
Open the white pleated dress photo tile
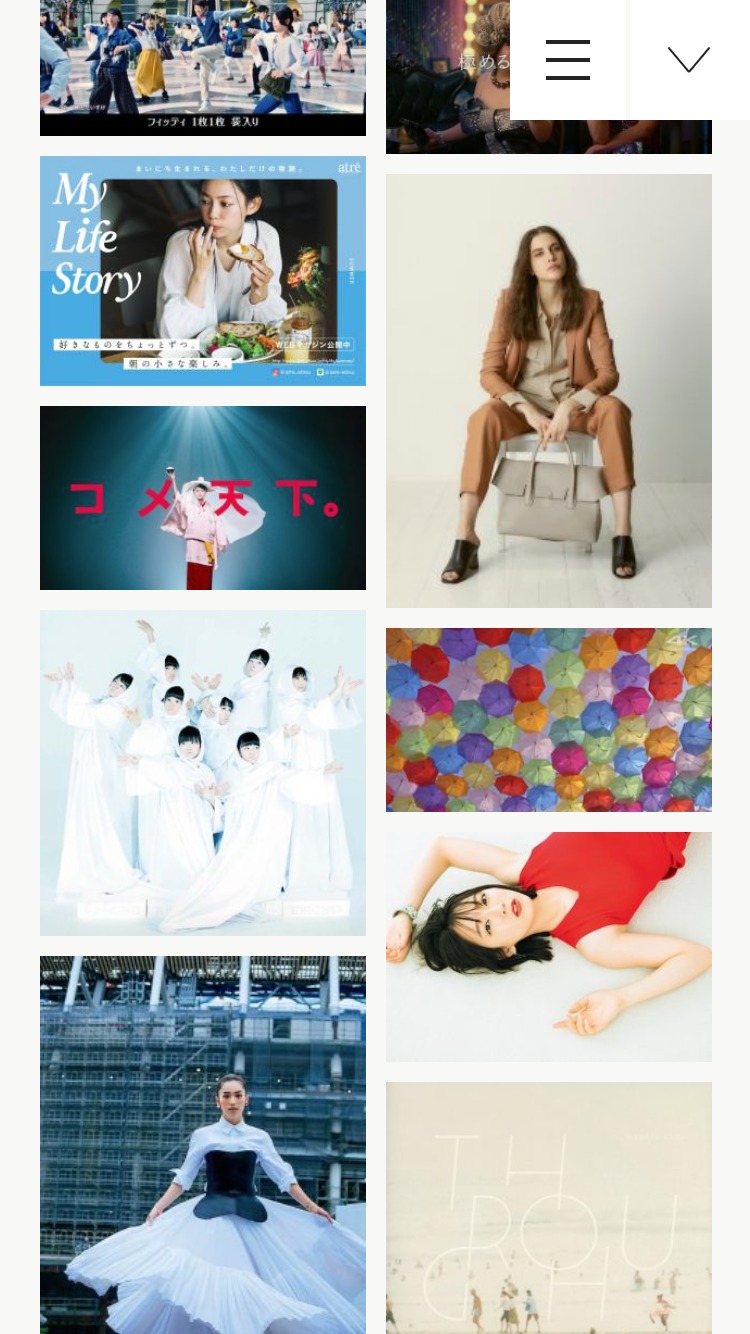[x=203, y=1145]
